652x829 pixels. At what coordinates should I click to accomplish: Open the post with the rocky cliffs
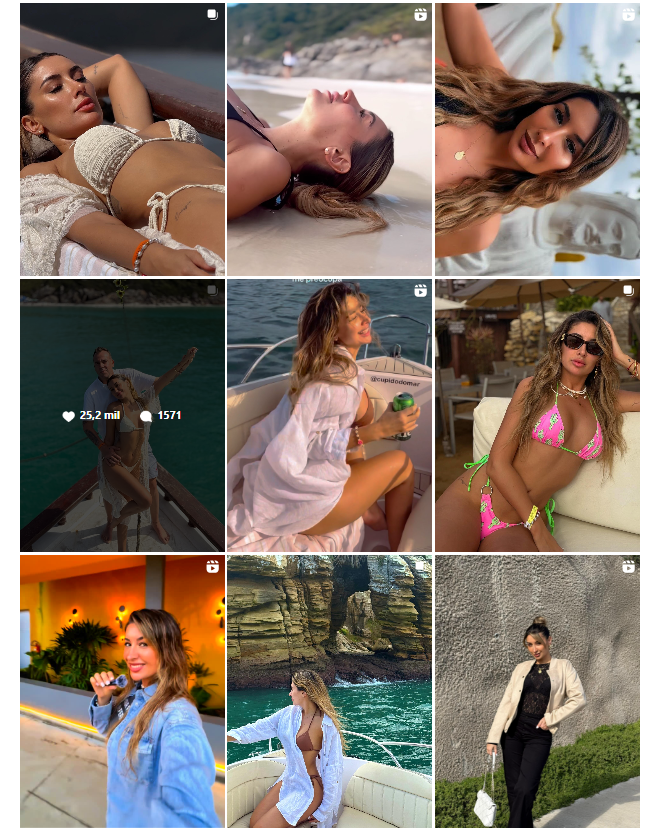point(329,691)
